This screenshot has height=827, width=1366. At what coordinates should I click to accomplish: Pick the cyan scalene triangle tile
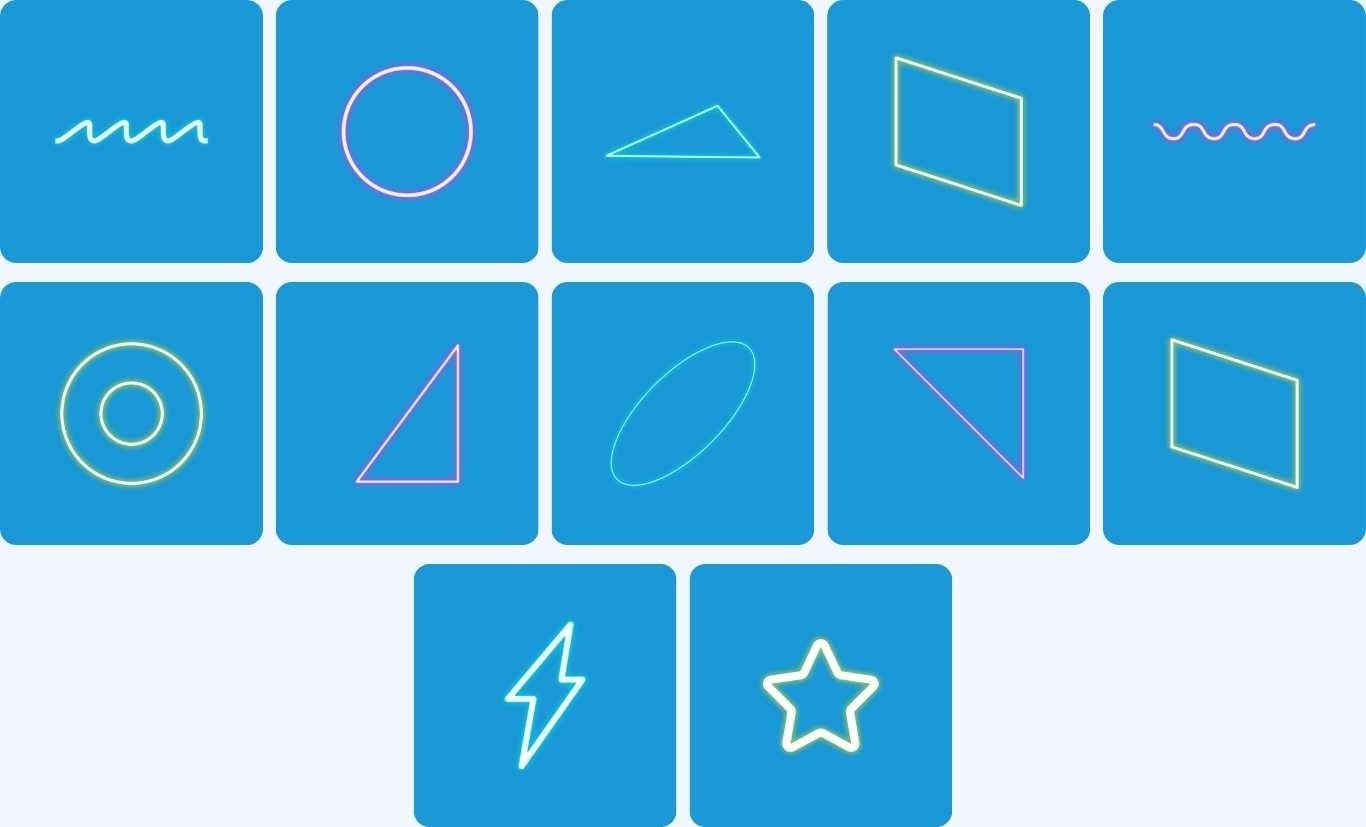[683, 131]
